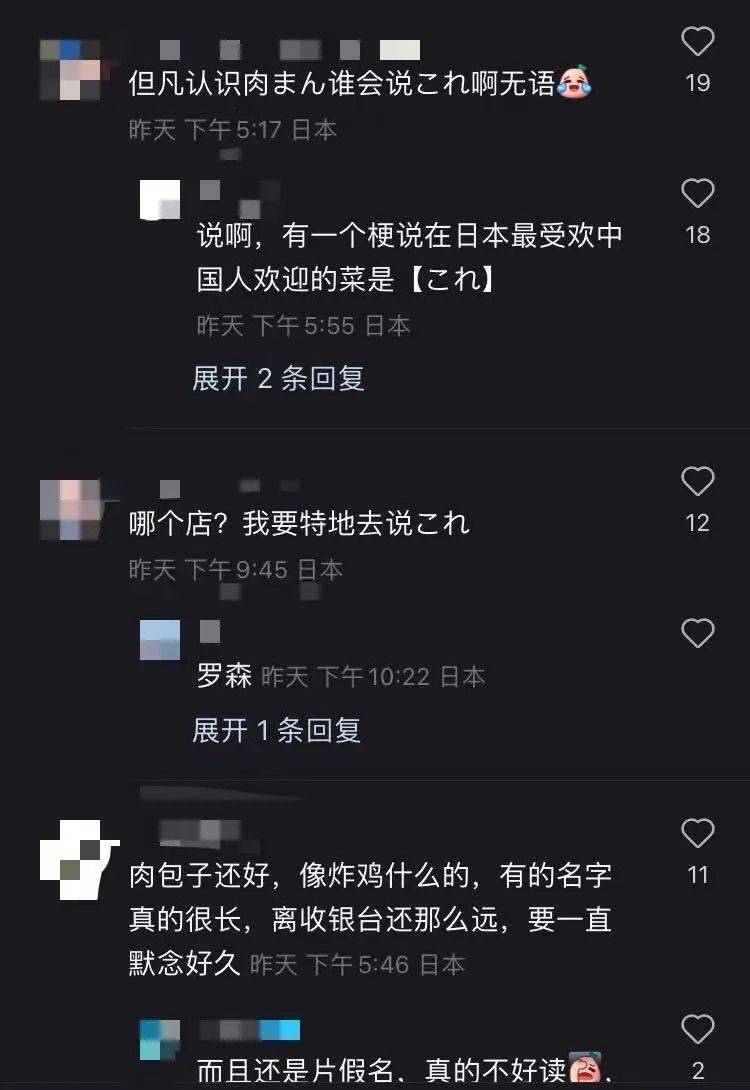Expand 展开 2 条回复
Screen dimensions: 750x1090
point(278,379)
